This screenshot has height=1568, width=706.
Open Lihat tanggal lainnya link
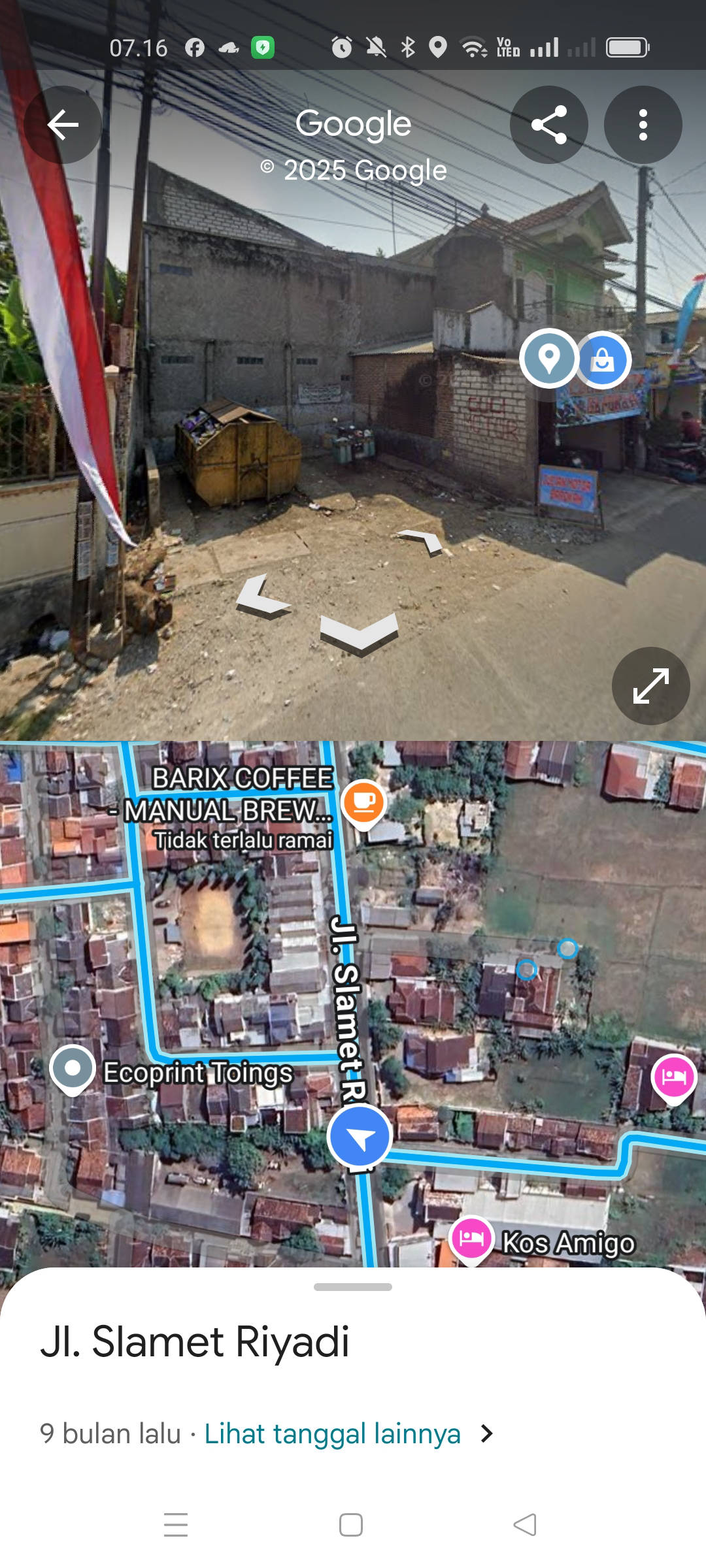[x=333, y=1433]
